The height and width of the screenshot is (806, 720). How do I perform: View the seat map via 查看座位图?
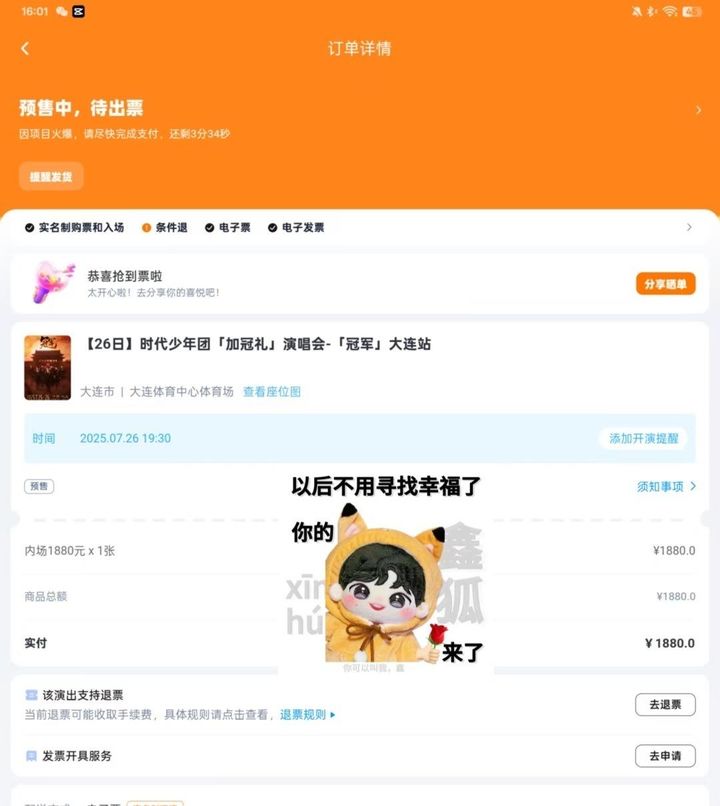tap(272, 392)
